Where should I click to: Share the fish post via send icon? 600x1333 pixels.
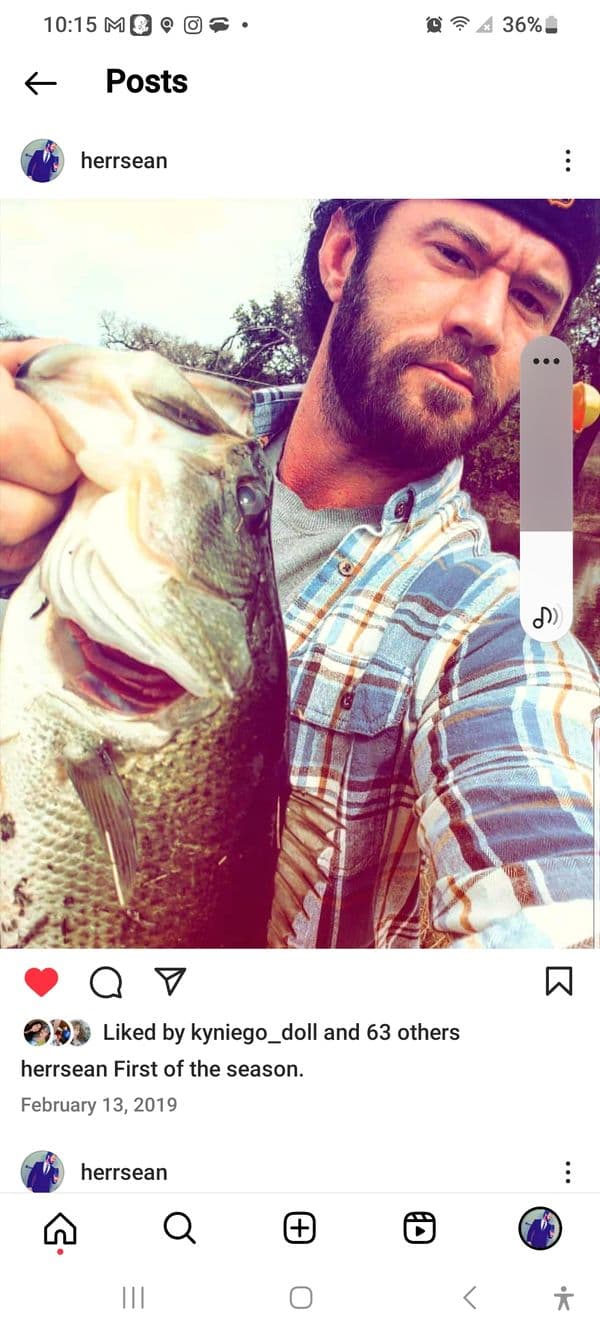(x=171, y=982)
